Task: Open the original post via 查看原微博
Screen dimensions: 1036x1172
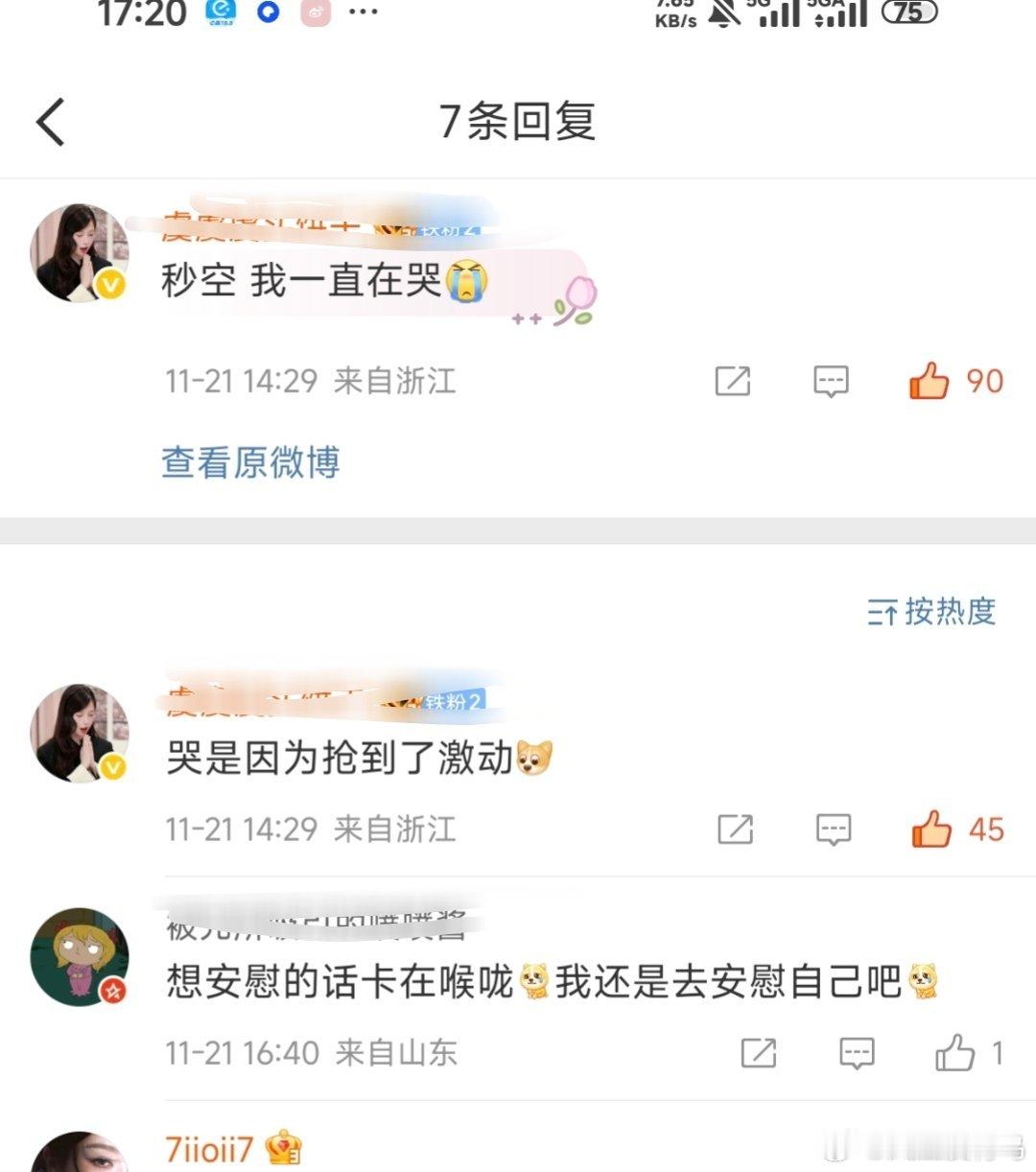Action: click(247, 462)
